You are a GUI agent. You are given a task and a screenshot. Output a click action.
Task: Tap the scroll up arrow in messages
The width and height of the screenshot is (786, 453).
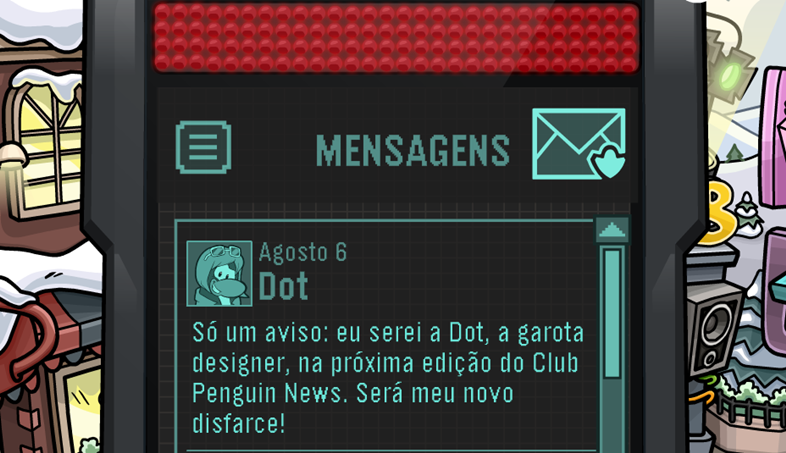point(612,231)
